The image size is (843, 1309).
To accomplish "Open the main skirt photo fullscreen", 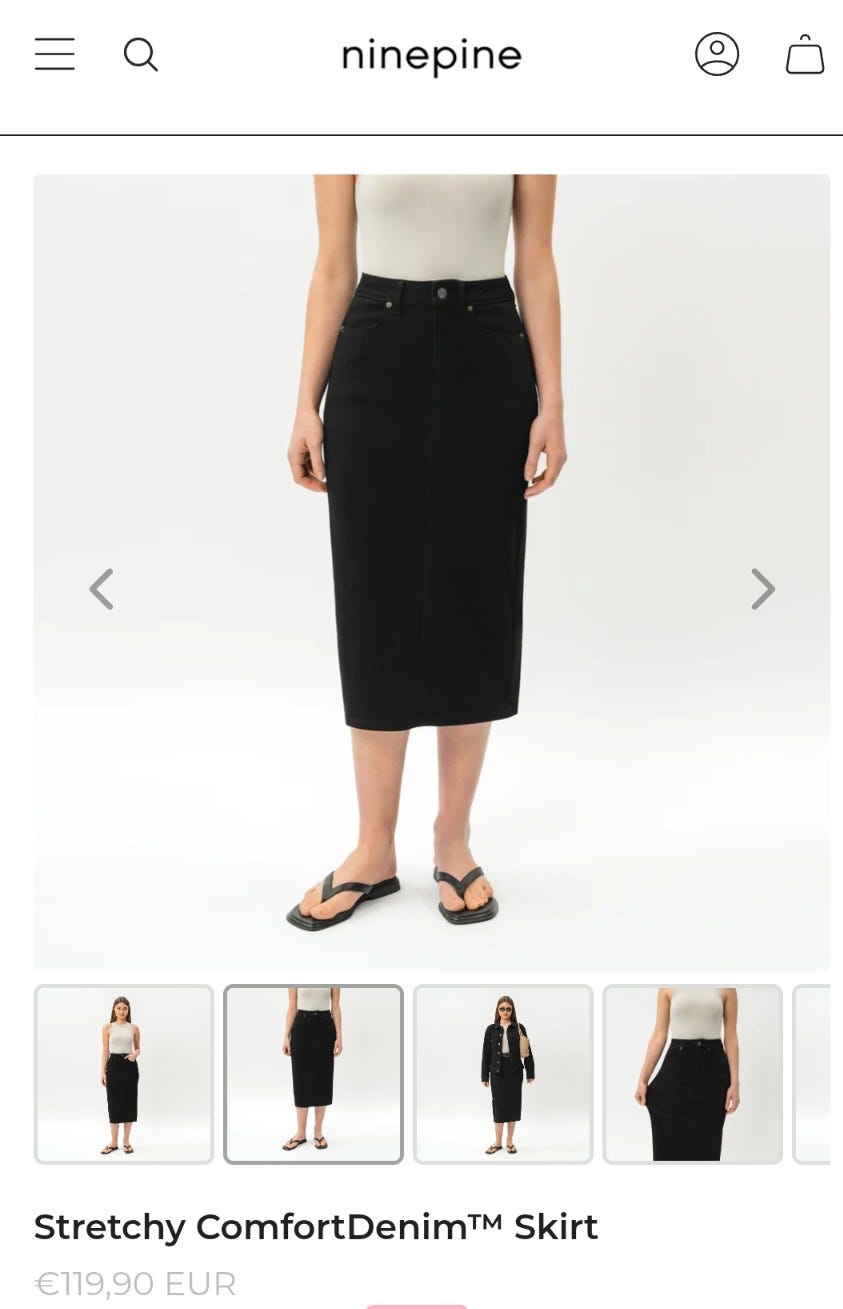I will click(431, 500).
